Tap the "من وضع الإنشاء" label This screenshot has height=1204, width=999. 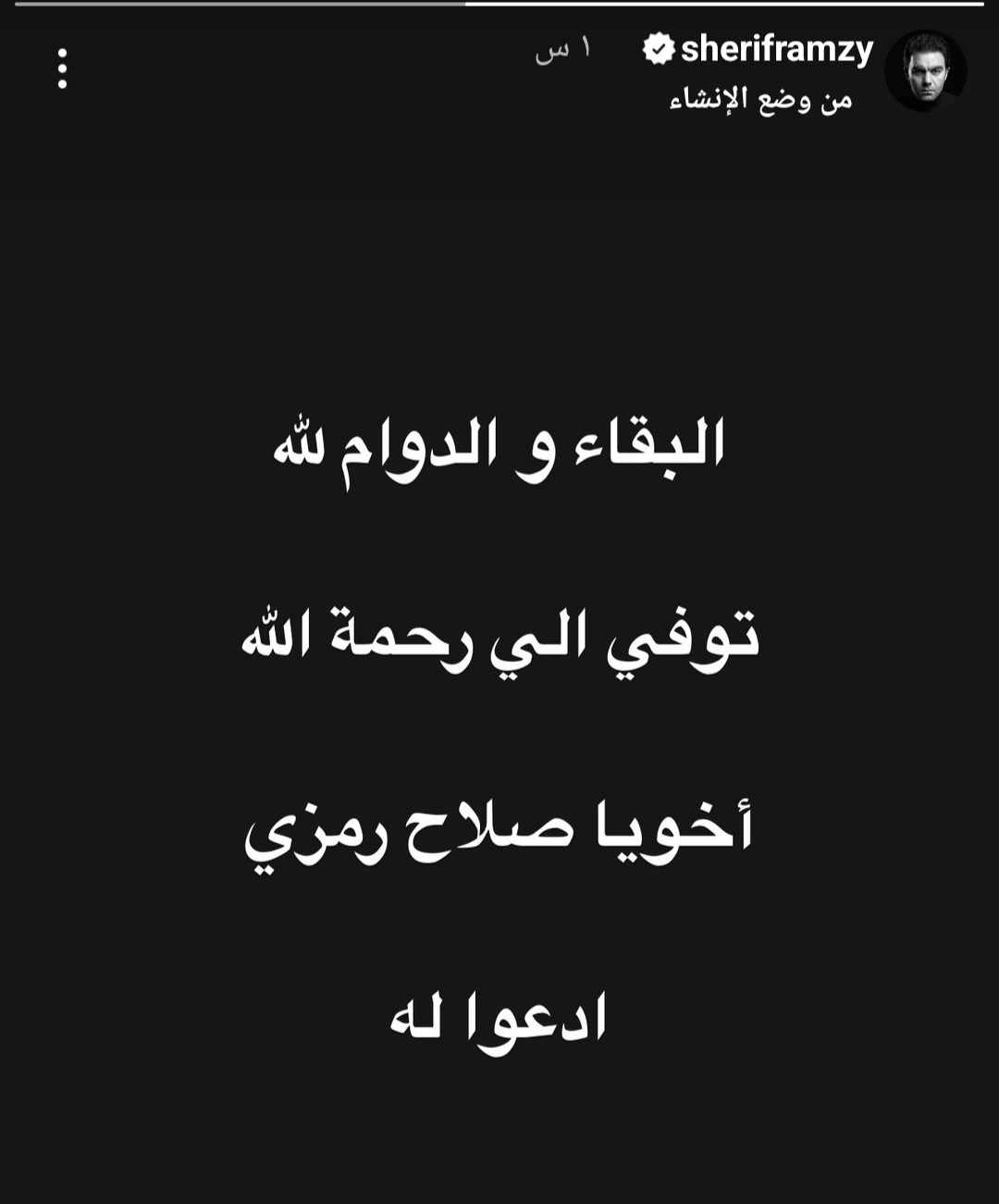point(760,98)
